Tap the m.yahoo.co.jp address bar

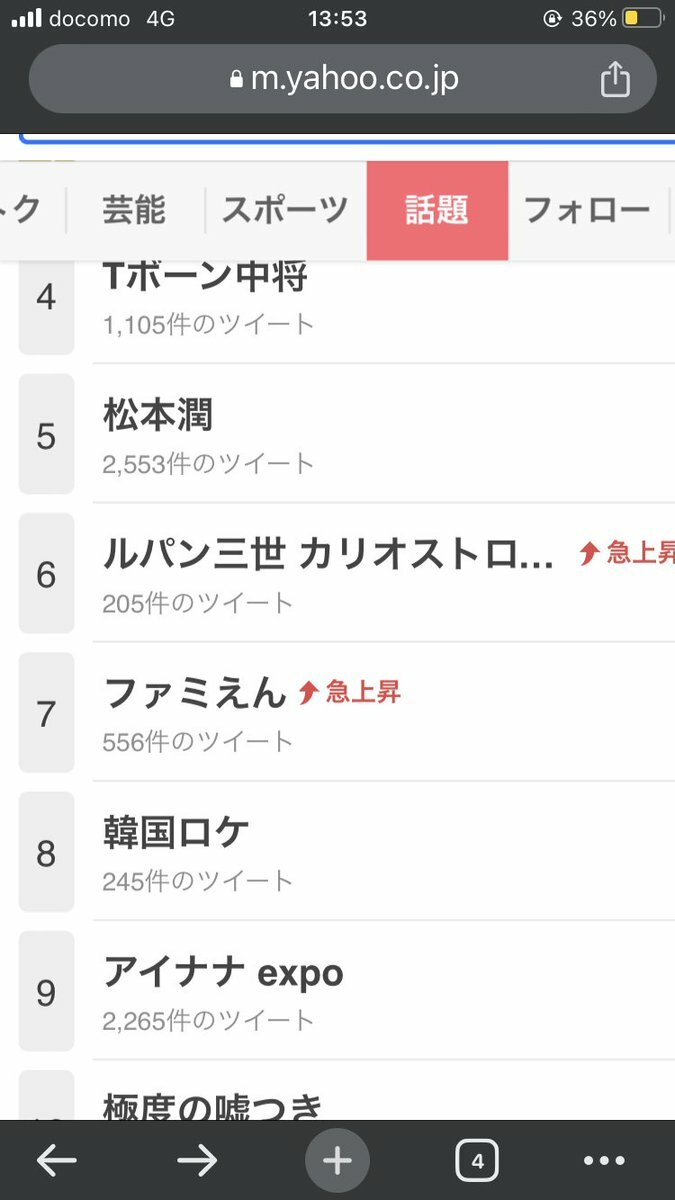[x=343, y=79]
